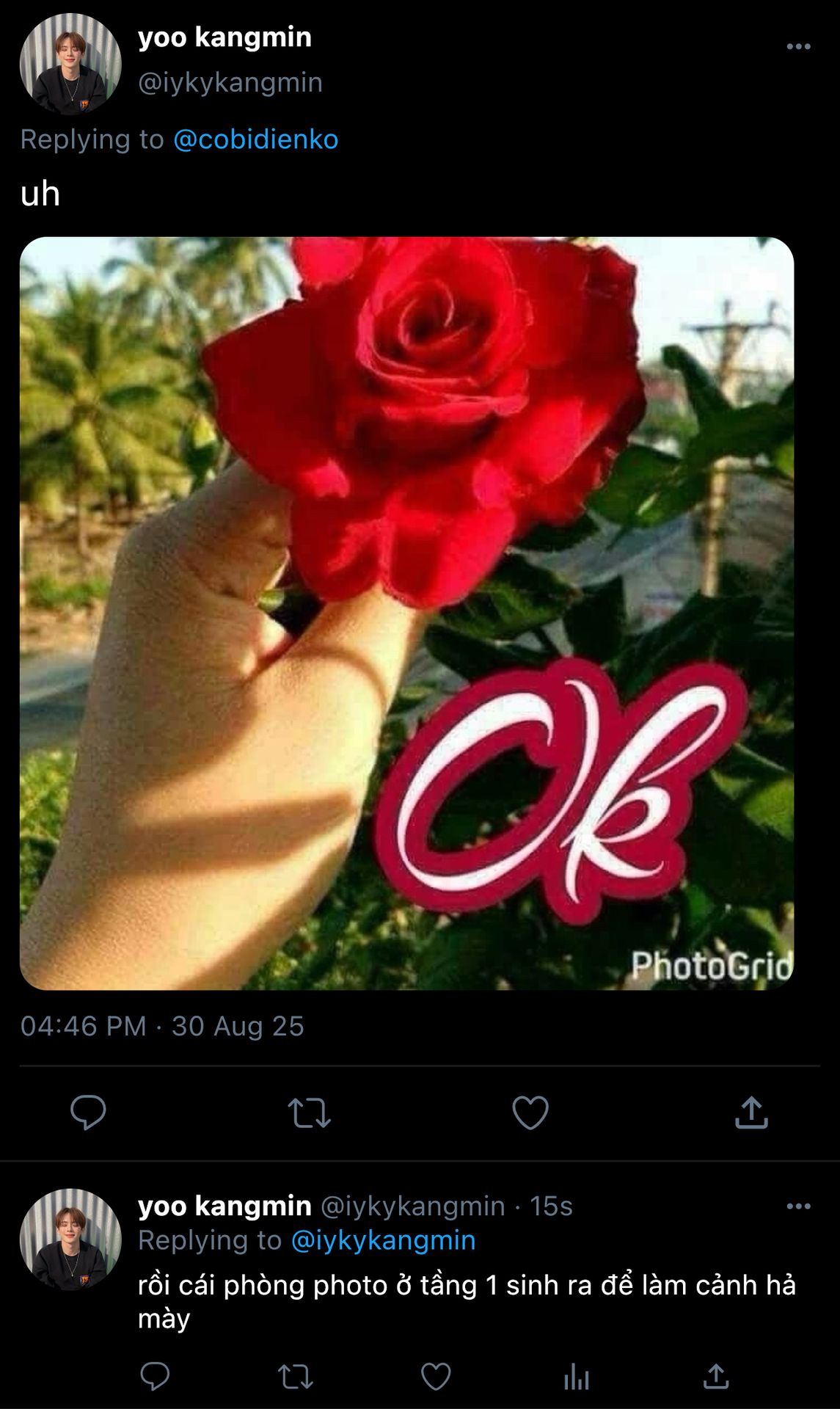Open overflow menu on the 15s reply

coord(798,1206)
